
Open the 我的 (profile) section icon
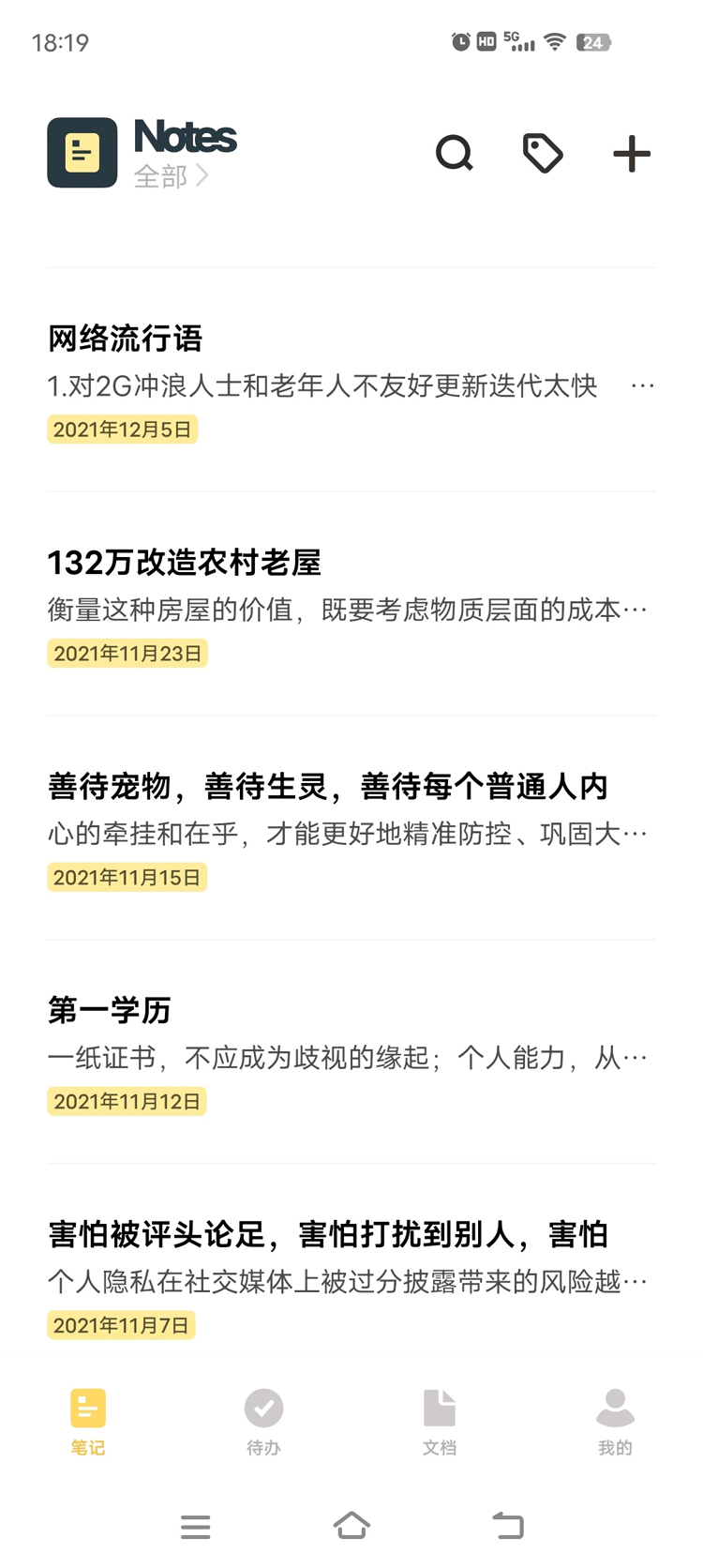tap(615, 1407)
